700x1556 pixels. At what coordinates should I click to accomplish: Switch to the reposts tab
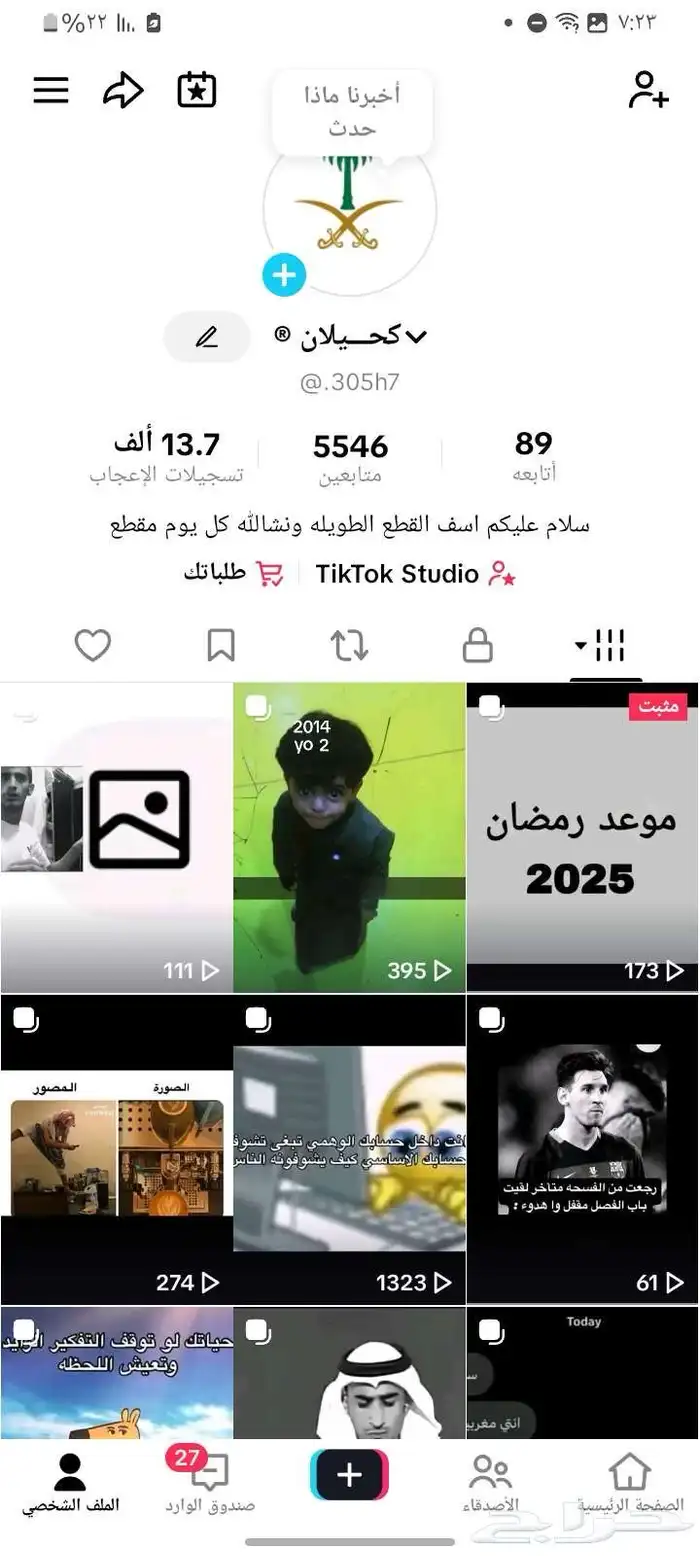(349, 646)
